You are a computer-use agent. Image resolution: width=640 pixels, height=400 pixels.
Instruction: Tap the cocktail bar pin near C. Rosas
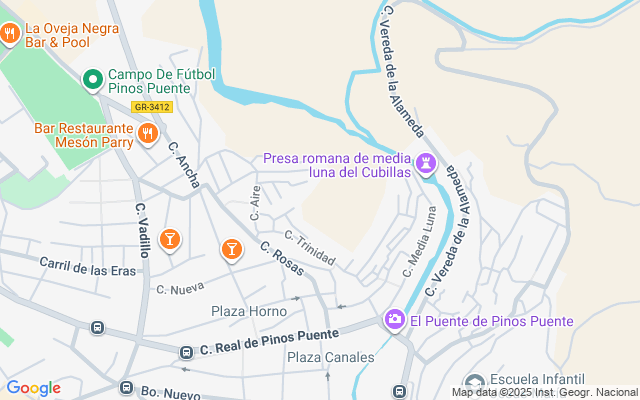231,248
